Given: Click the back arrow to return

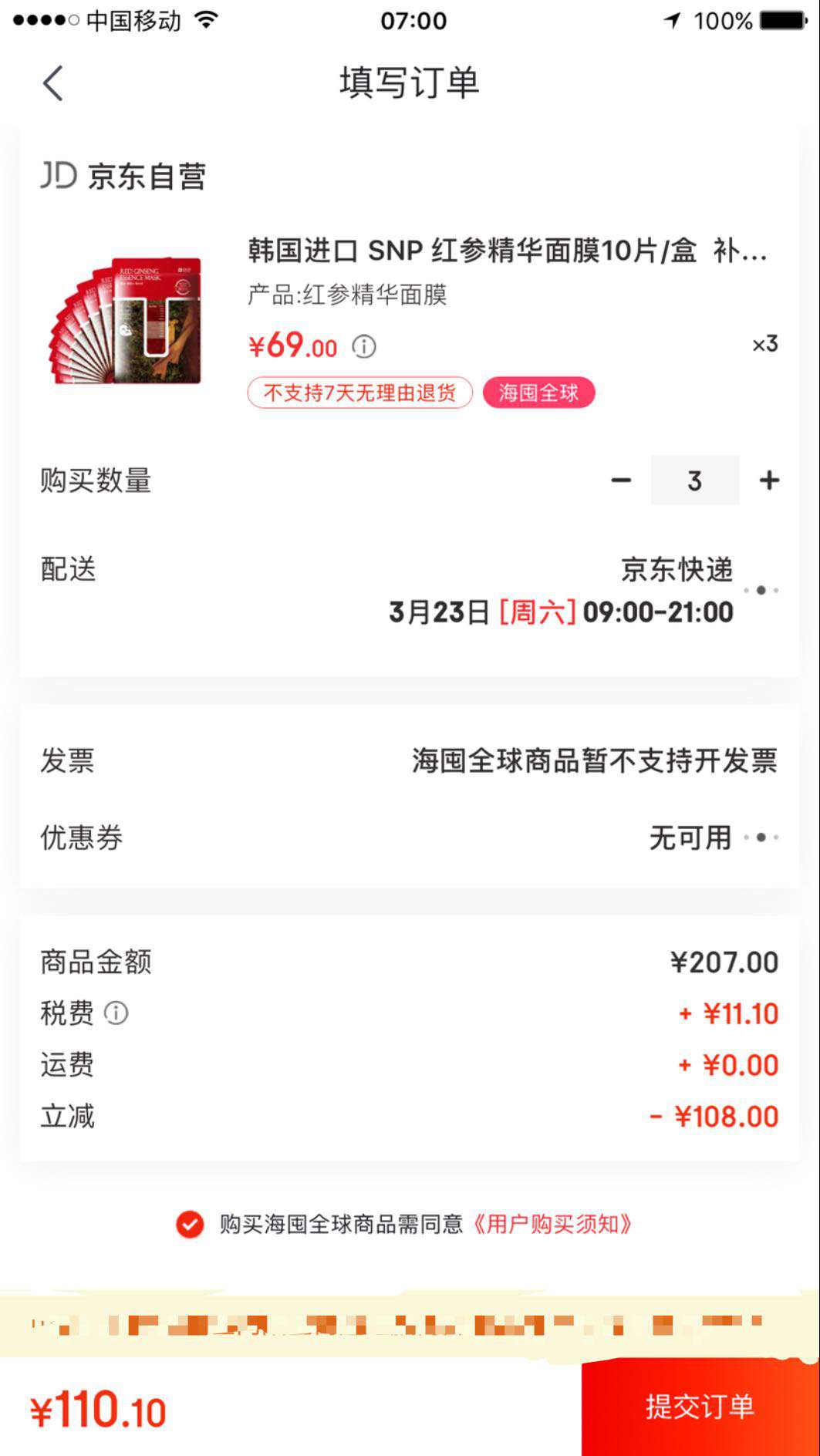Looking at the screenshot, I should pyautogui.click(x=52, y=83).
